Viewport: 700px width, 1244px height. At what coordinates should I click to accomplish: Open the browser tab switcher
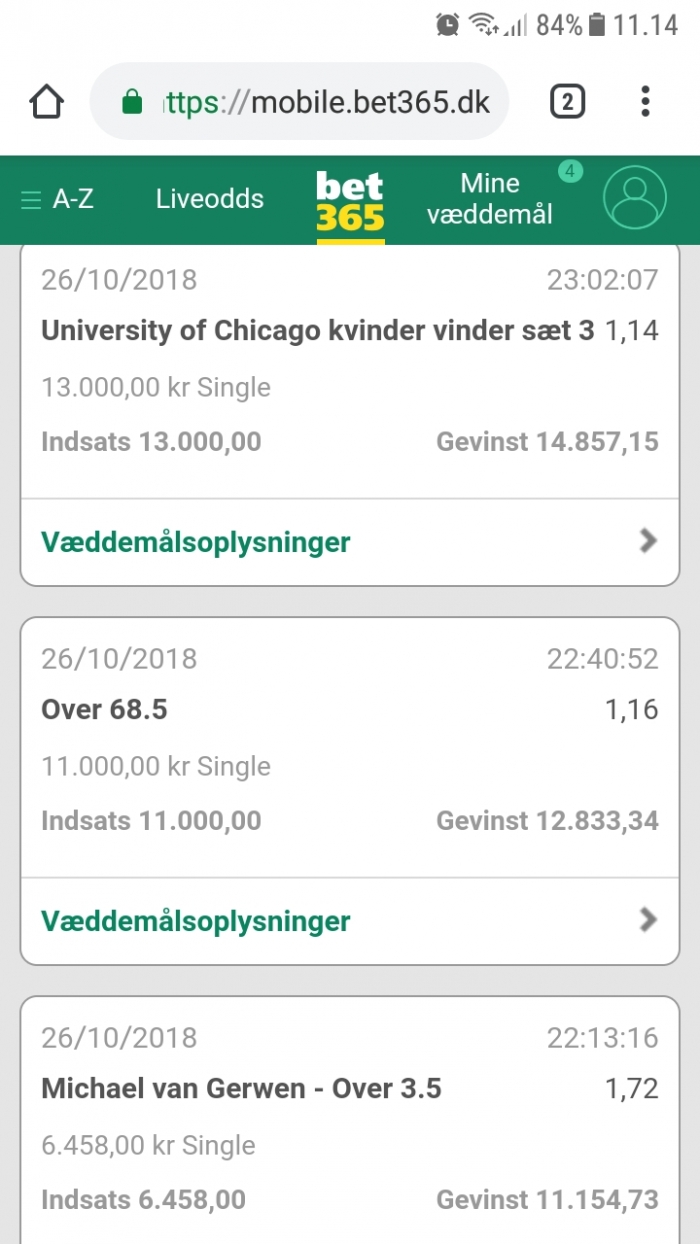click(567, 102)
